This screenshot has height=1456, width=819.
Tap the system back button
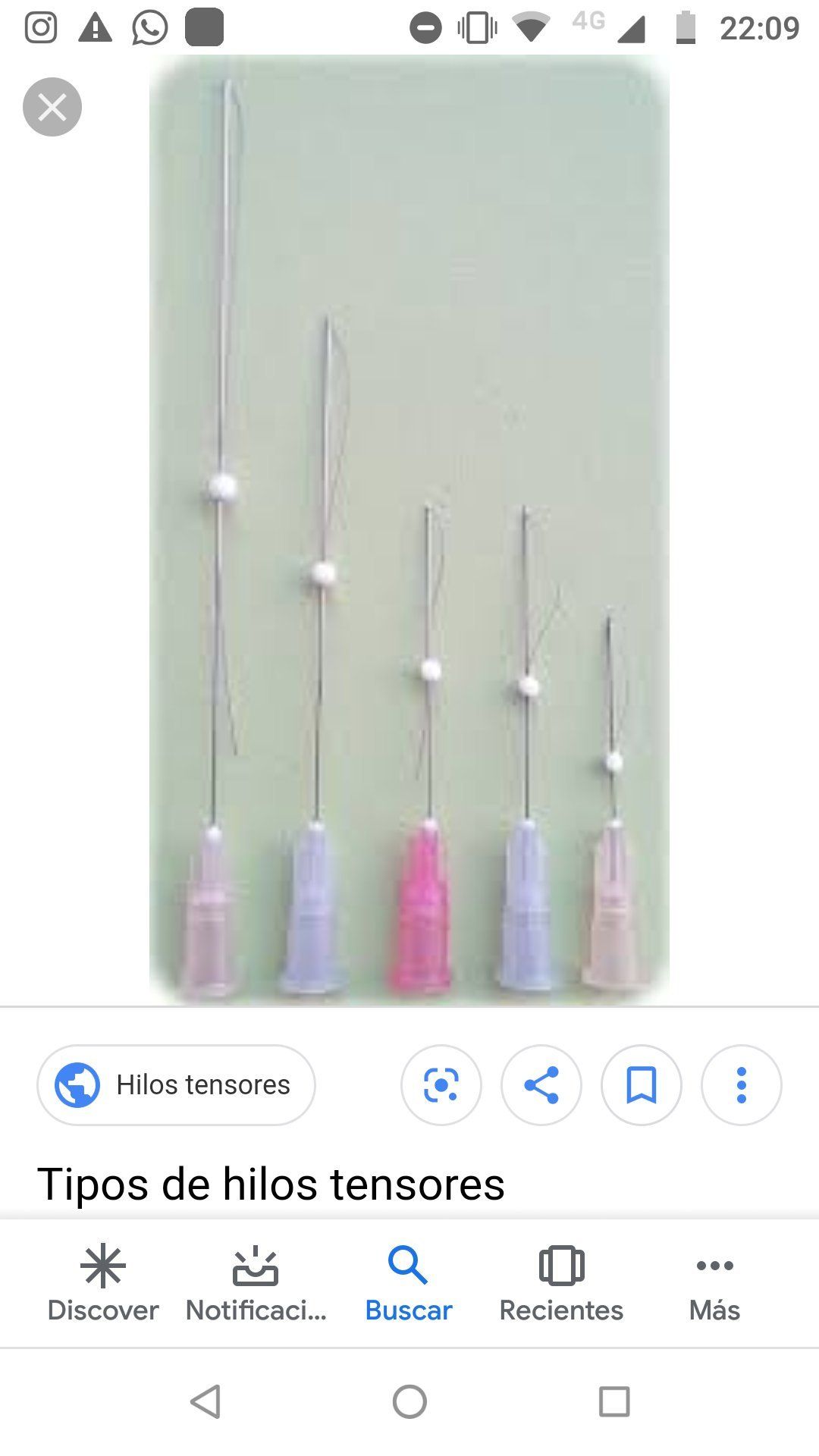pyautogui.click(x=206, y=1401)
